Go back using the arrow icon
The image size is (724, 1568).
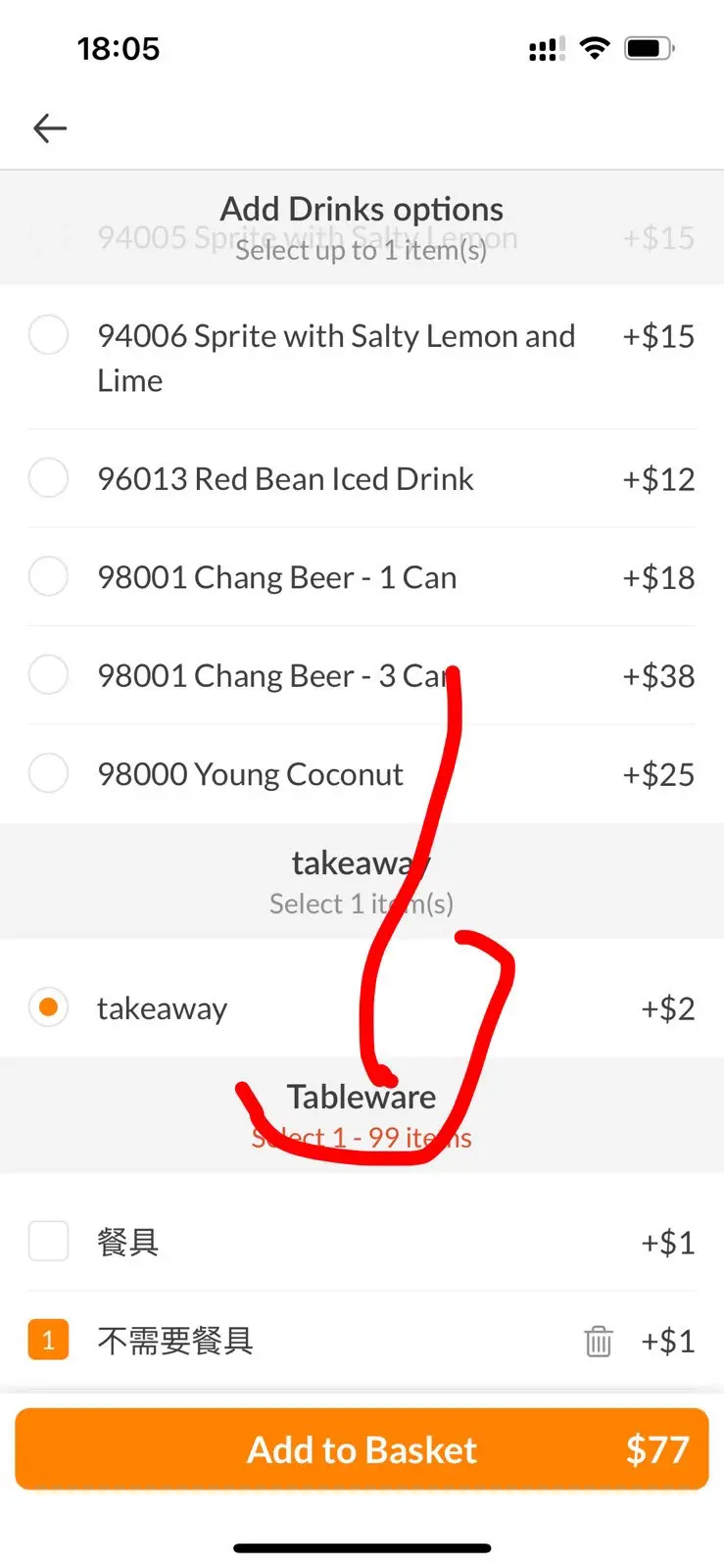pos(50,128)
